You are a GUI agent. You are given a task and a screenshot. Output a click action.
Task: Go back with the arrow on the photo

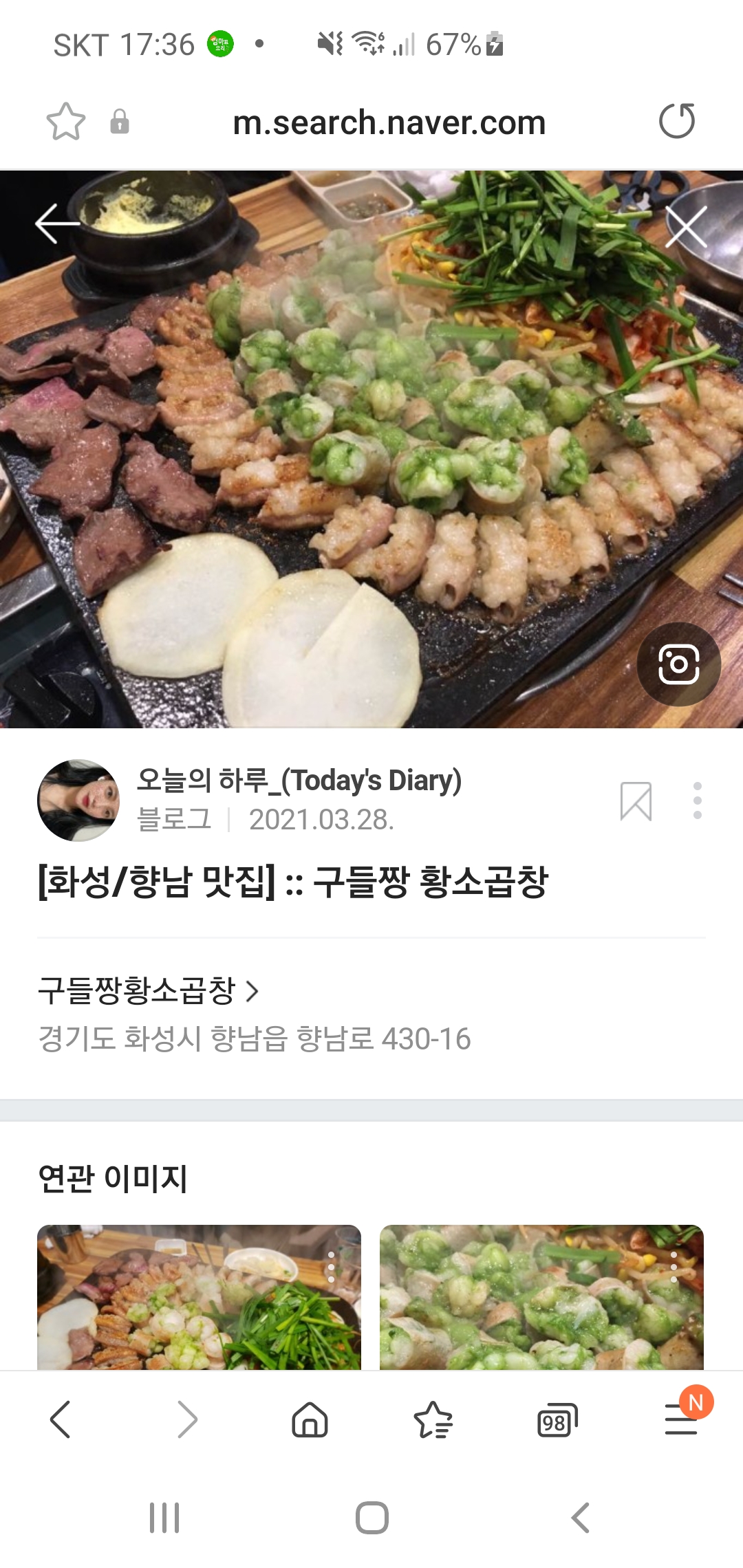tap(58, 224)
